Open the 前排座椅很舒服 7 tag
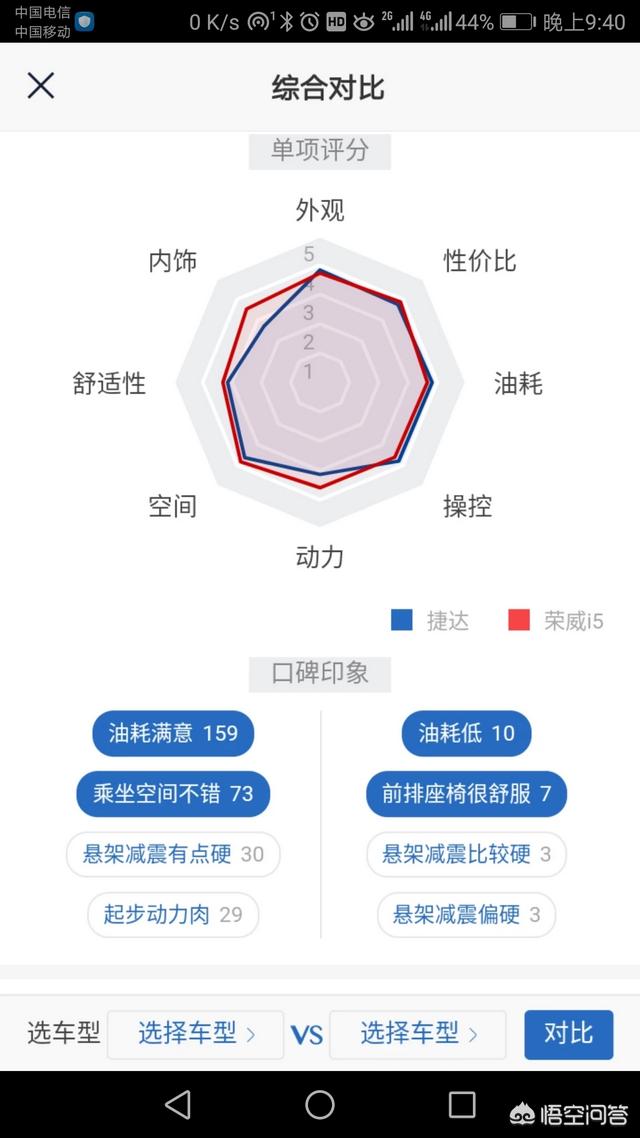 466,794
